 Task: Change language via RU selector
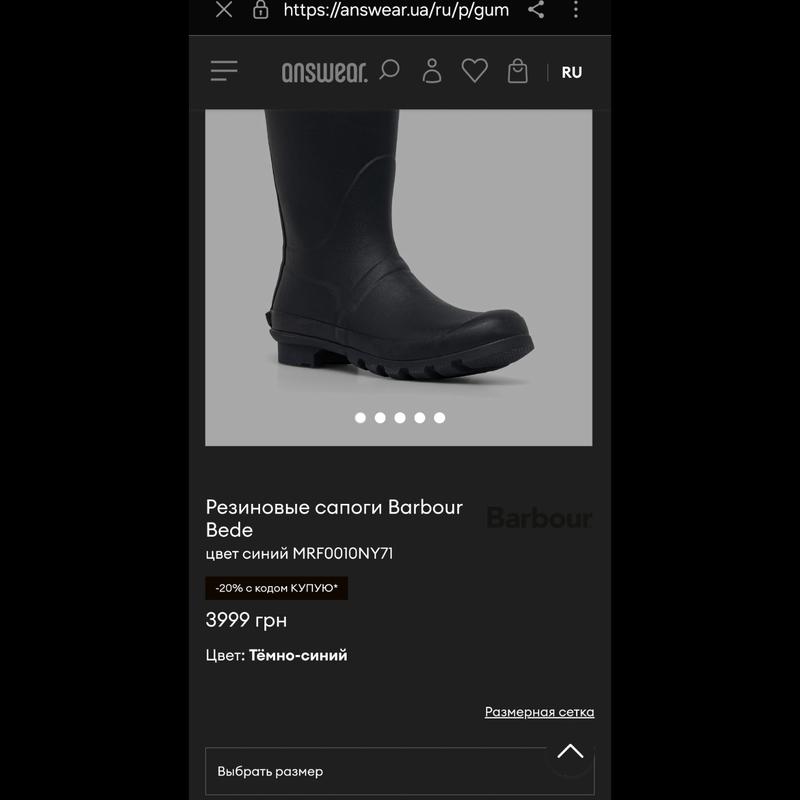[571, 72]
